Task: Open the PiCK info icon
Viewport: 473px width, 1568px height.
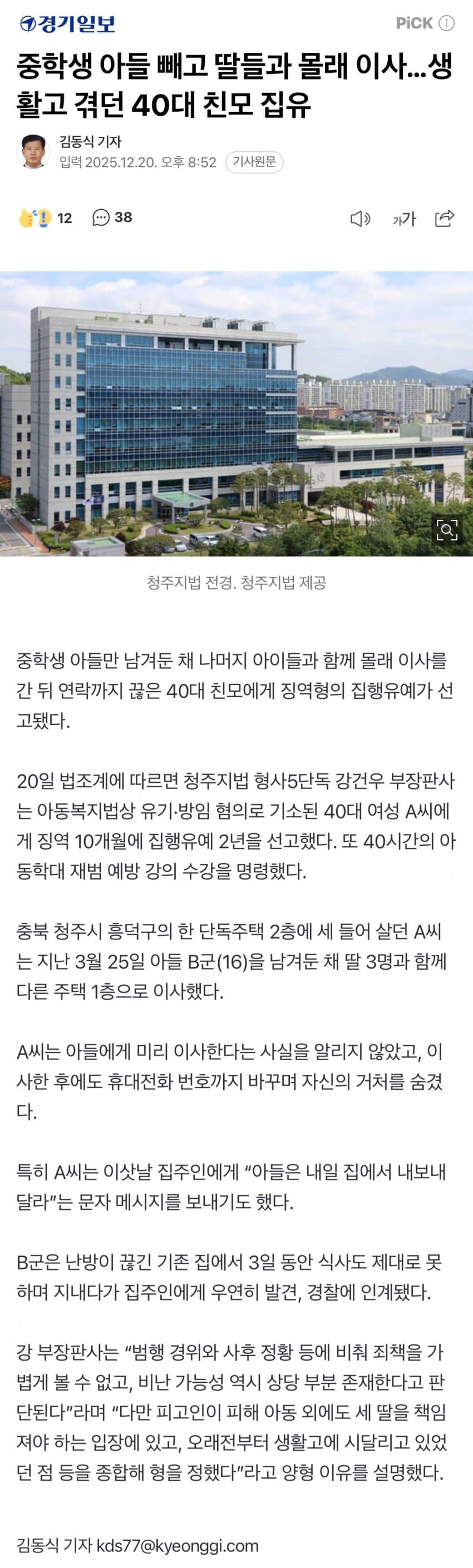Action: [447, 23]
